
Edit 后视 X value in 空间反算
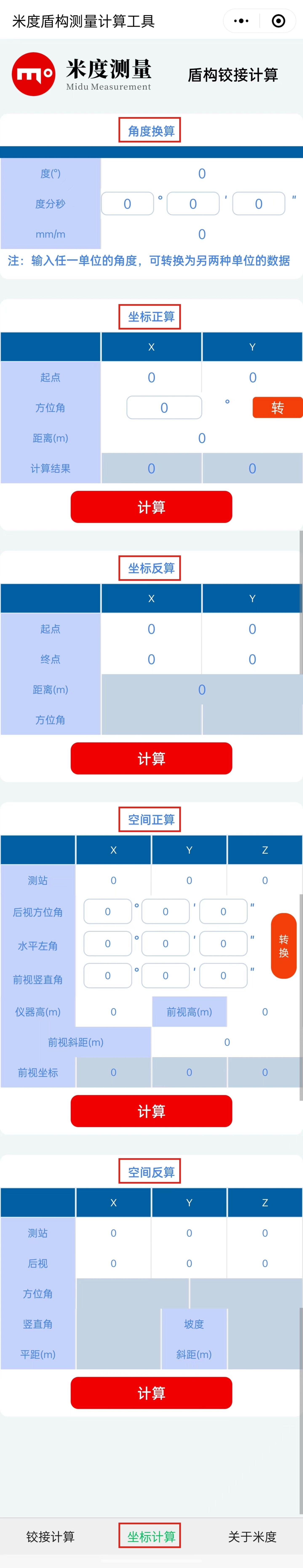coord(113,1263)
